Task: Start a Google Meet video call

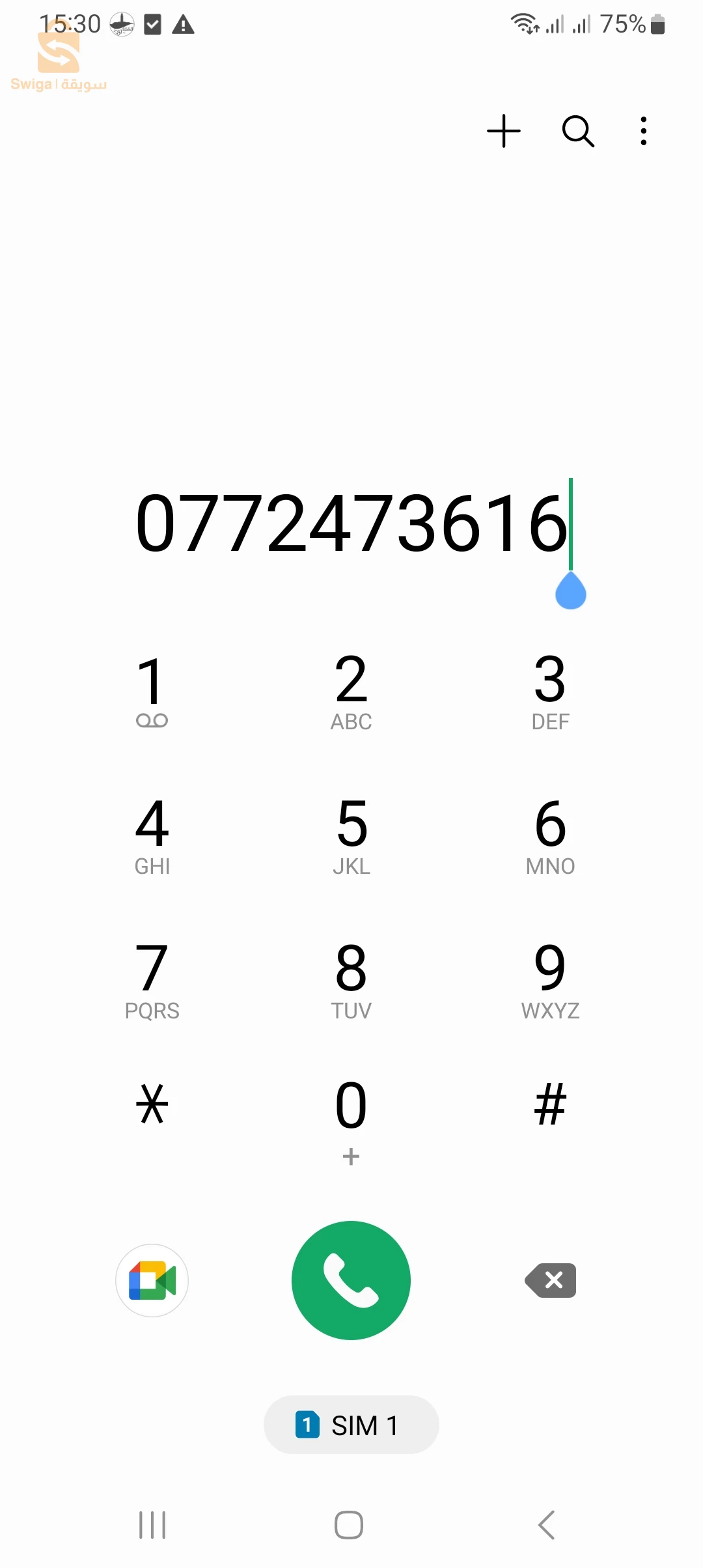Action: point(152,1280)
